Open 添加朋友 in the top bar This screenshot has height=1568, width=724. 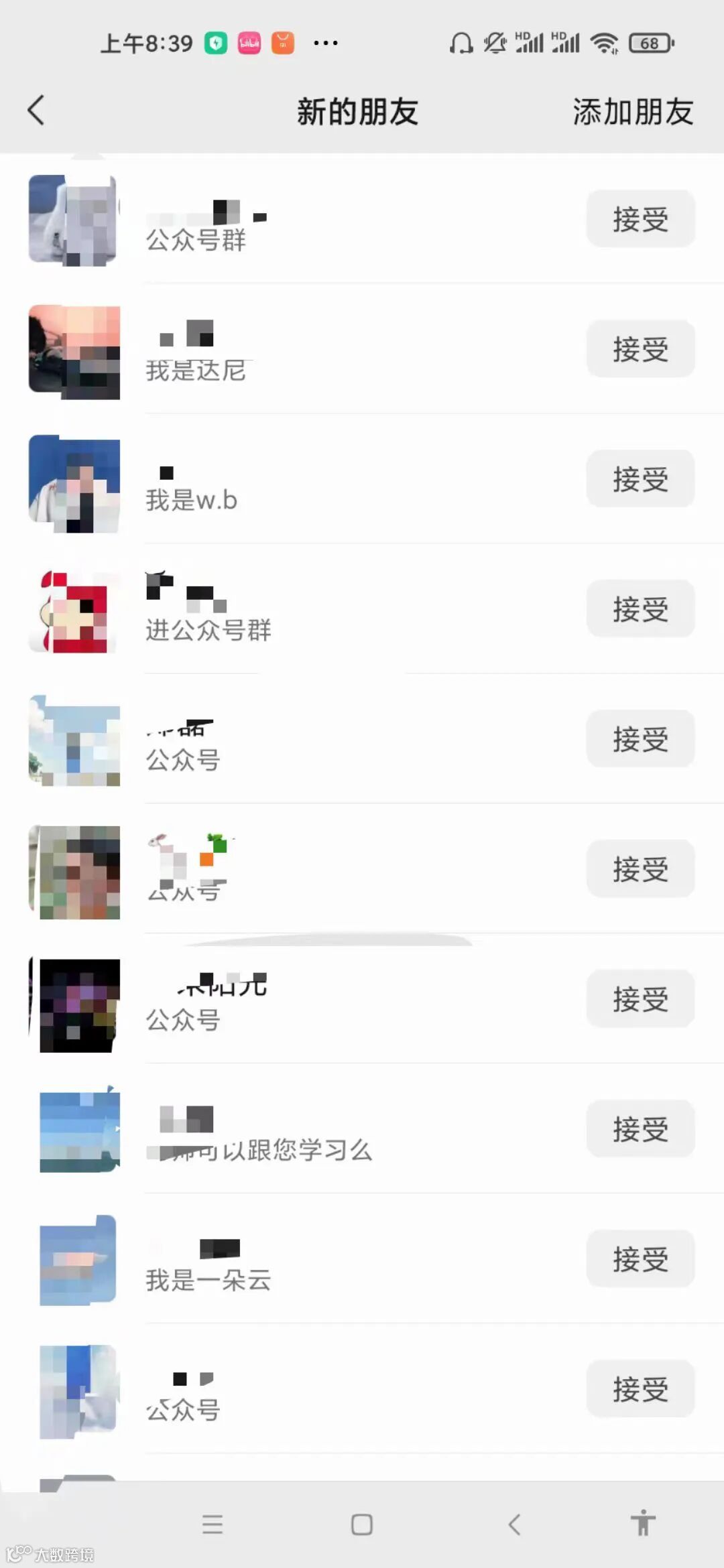[x=632, y=112]
